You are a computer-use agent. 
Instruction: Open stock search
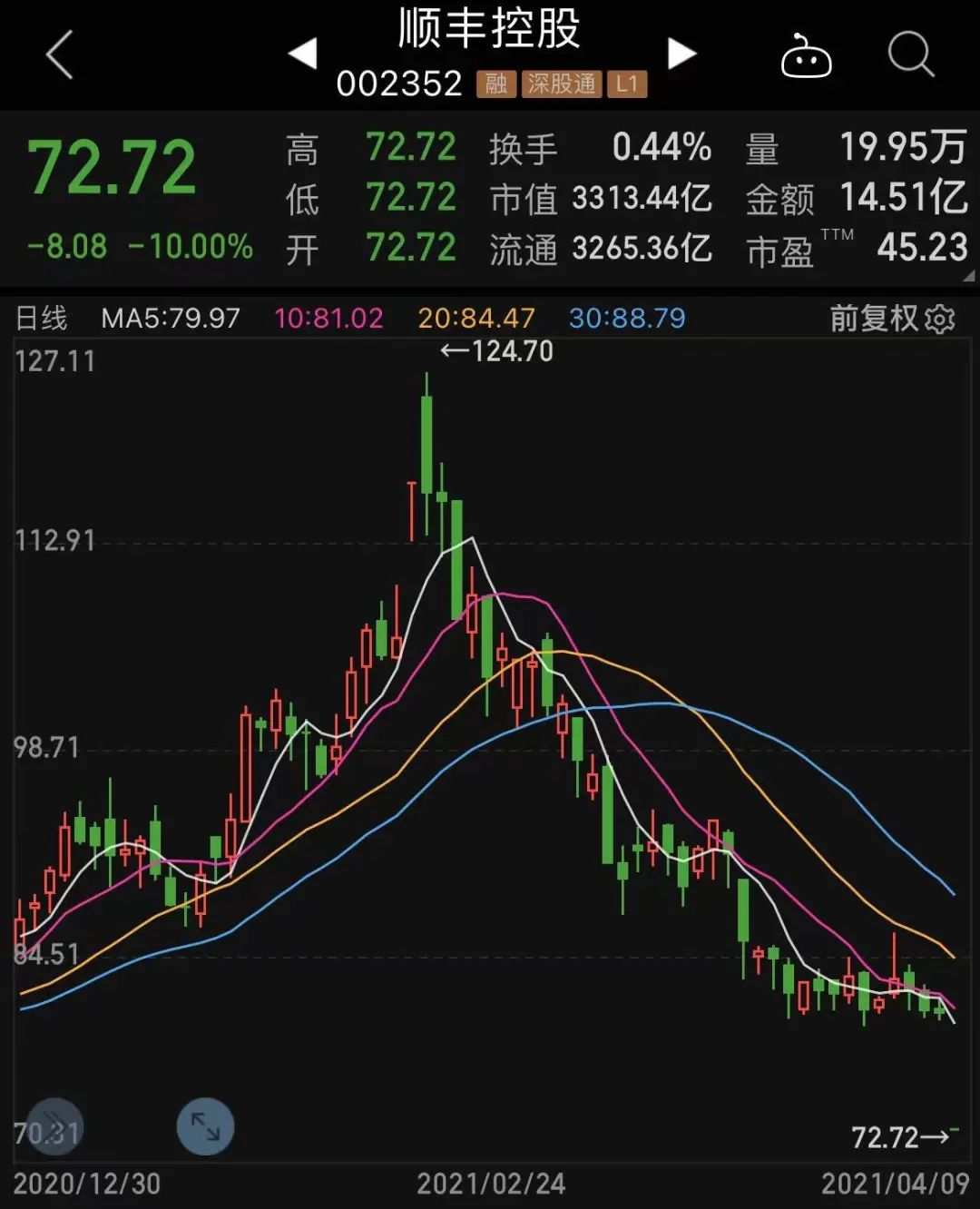pyautogui.click(x=910, y=55)
